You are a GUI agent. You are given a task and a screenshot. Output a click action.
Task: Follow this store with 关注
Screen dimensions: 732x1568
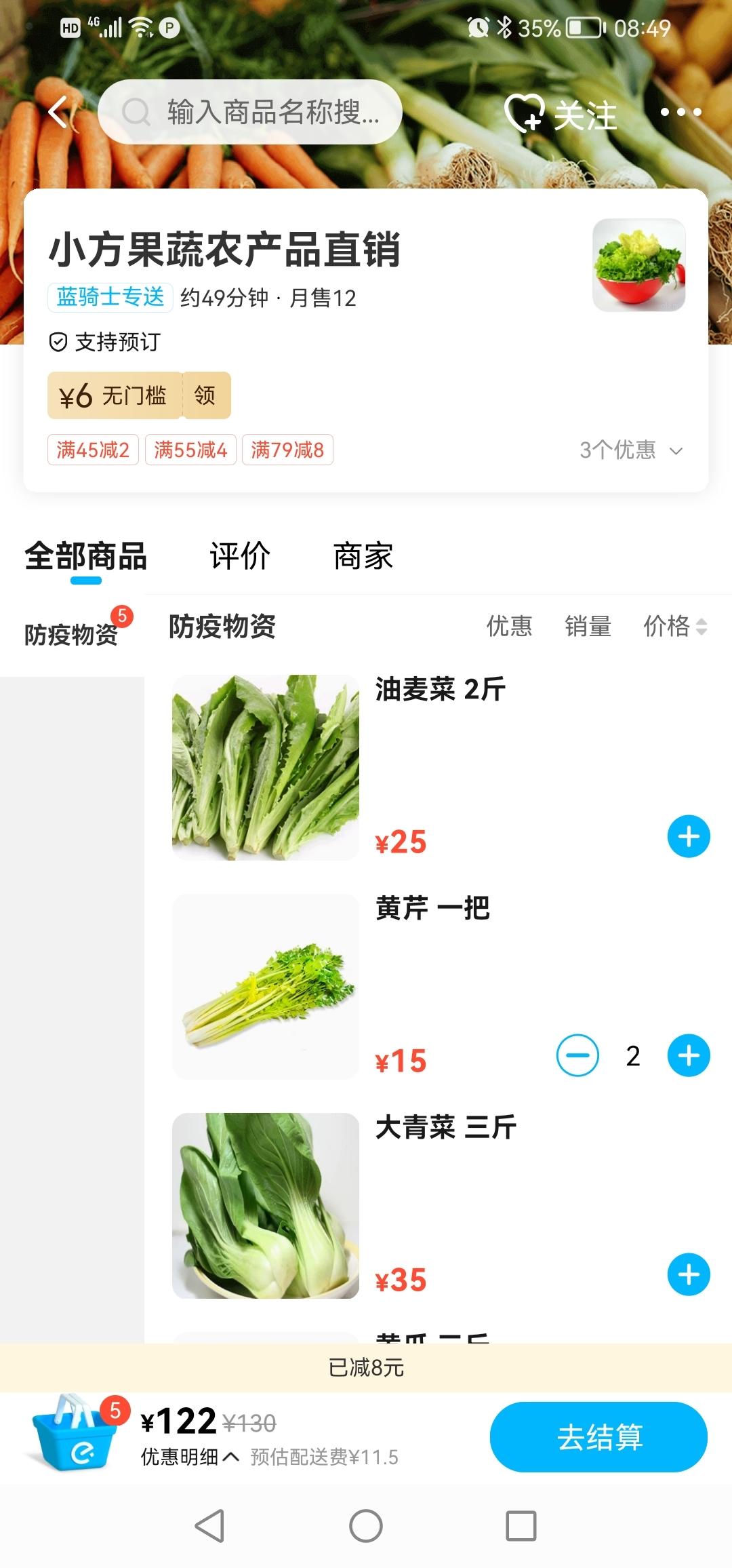561,113
